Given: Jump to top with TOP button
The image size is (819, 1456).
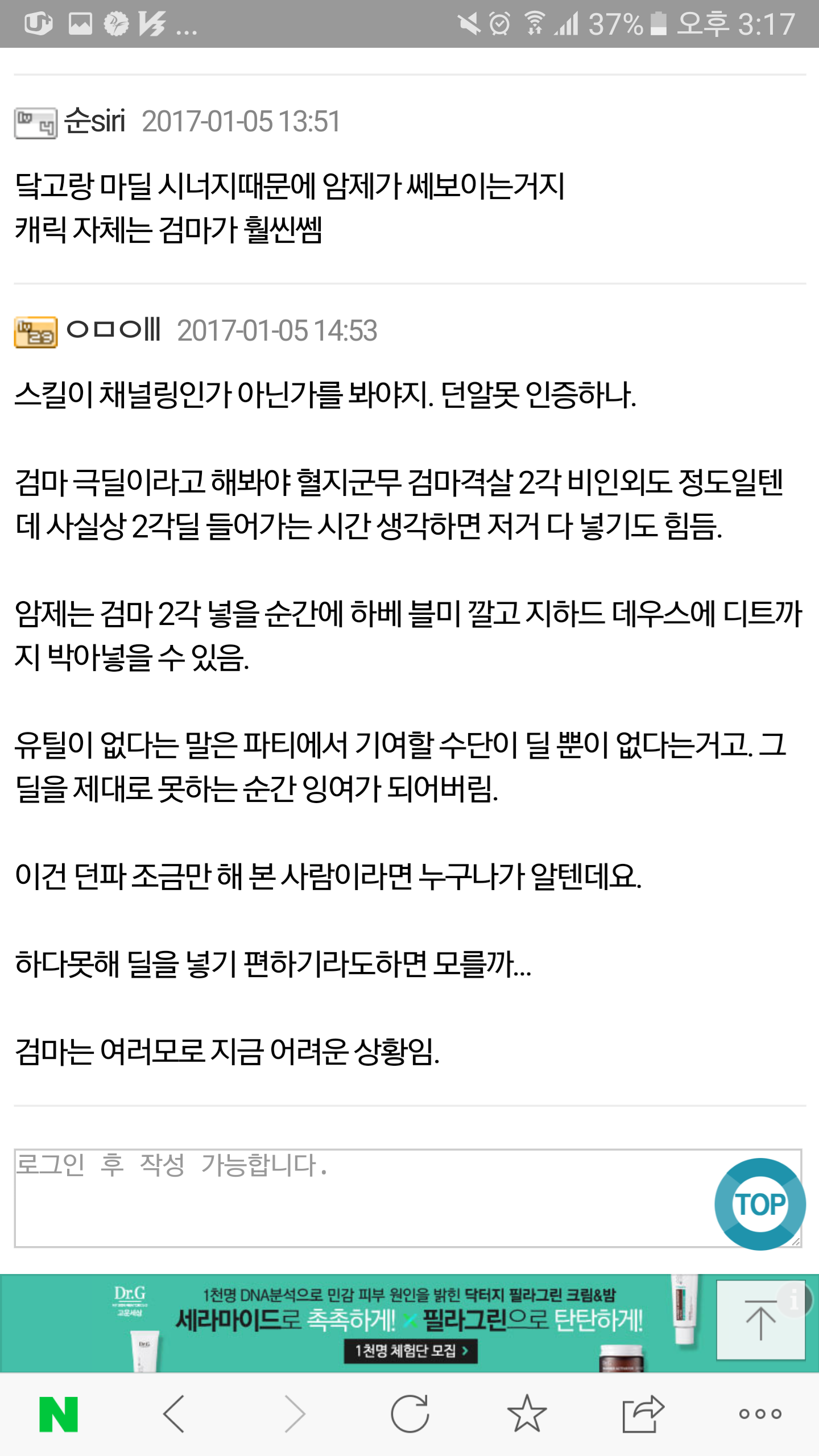Looking at the screenshot, I should pyautogui.click(x=760, y=1204).
